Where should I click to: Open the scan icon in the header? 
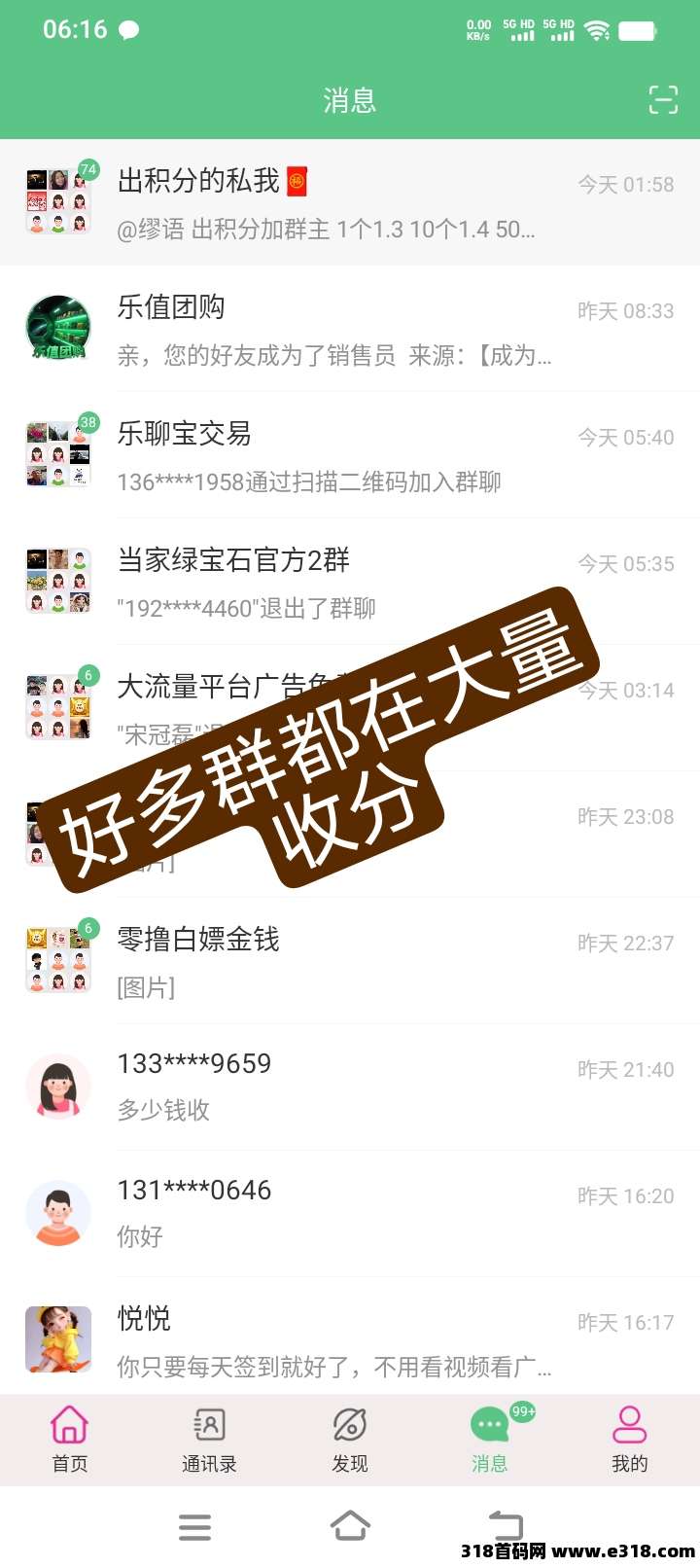click(x=663, y=99)
